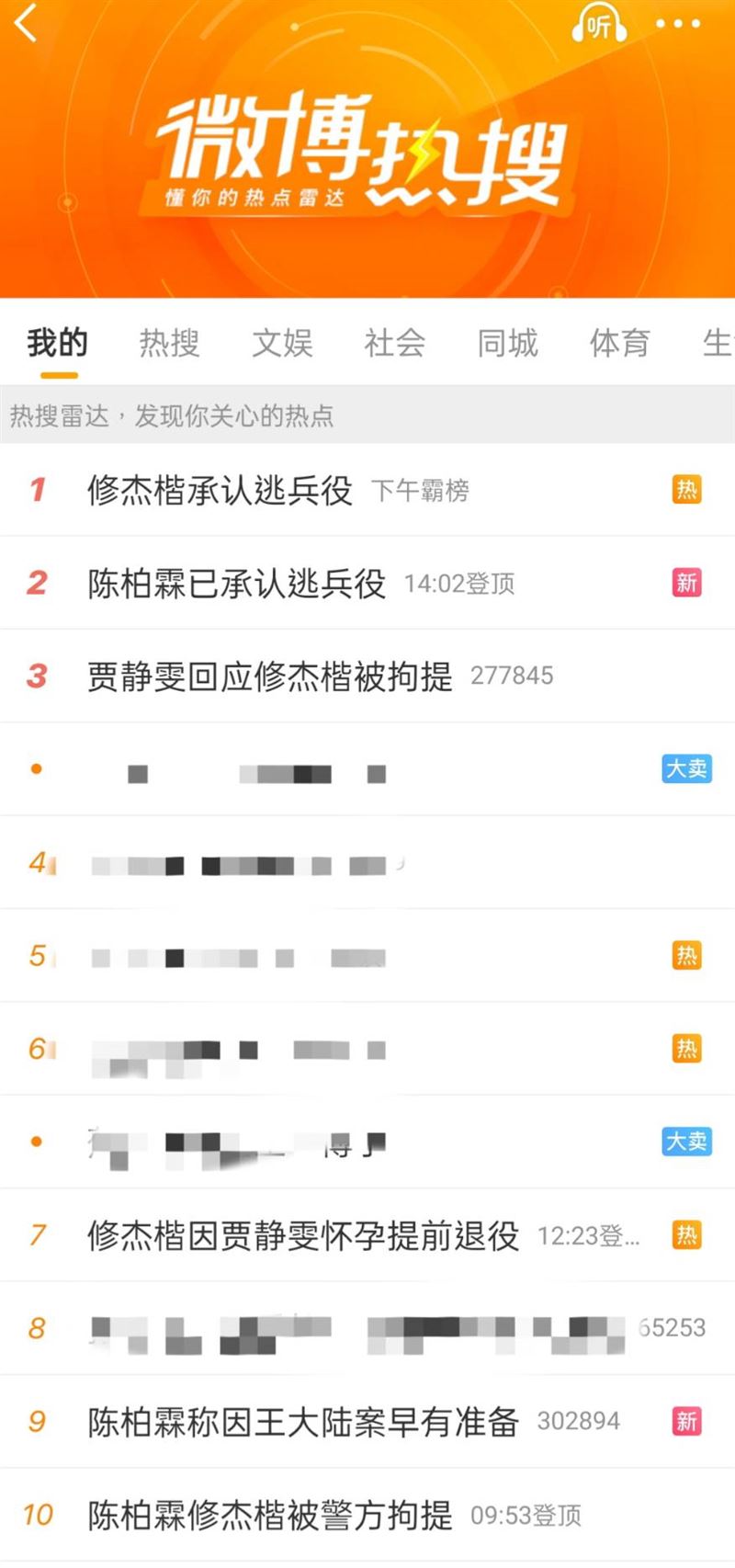Open the three-dot overflow menu

pyautogui.click(x=678, y=24)
